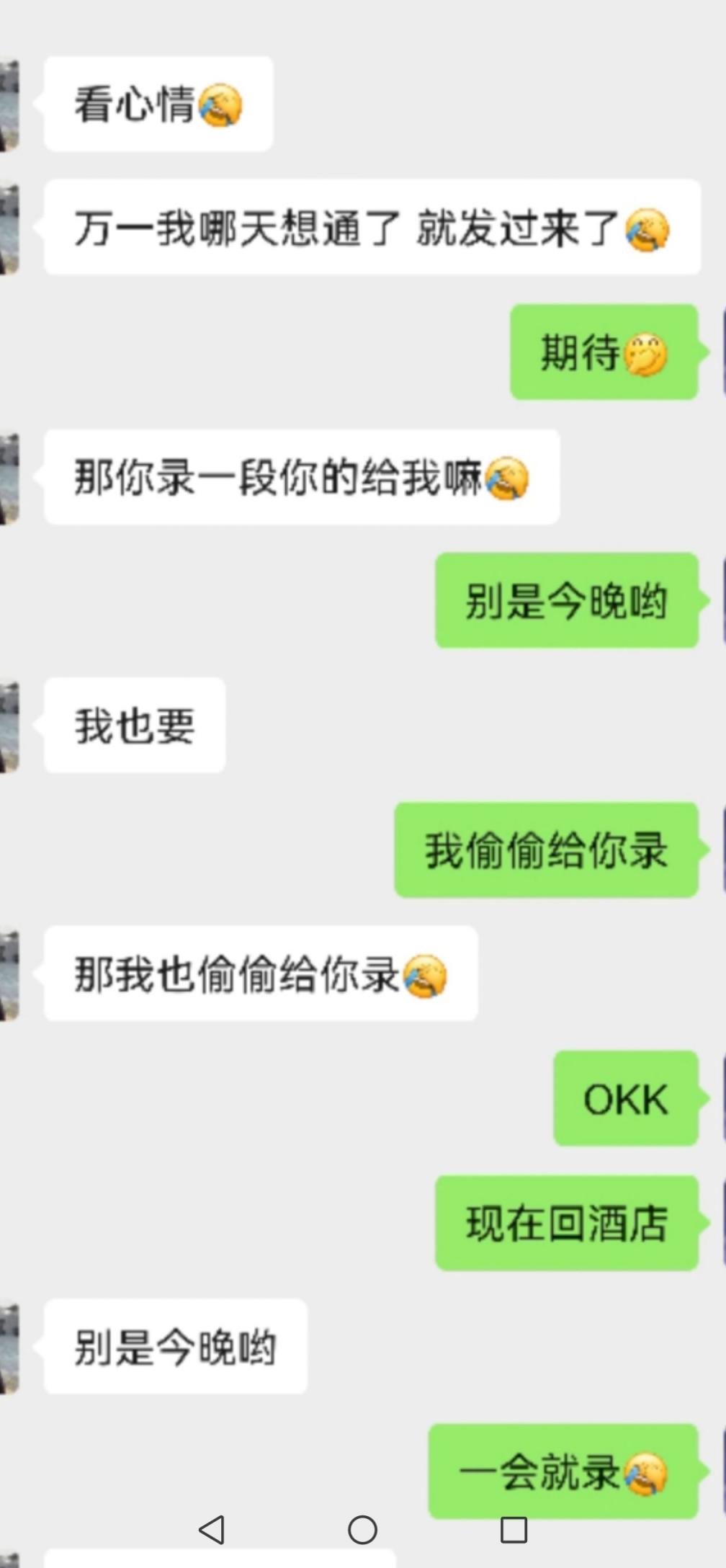Viewport: 726px width, 1568px height.
Task: View profile from avatar beside 那我也偷偷给你录
Action: pyautogui.click(x=9, y=975)
